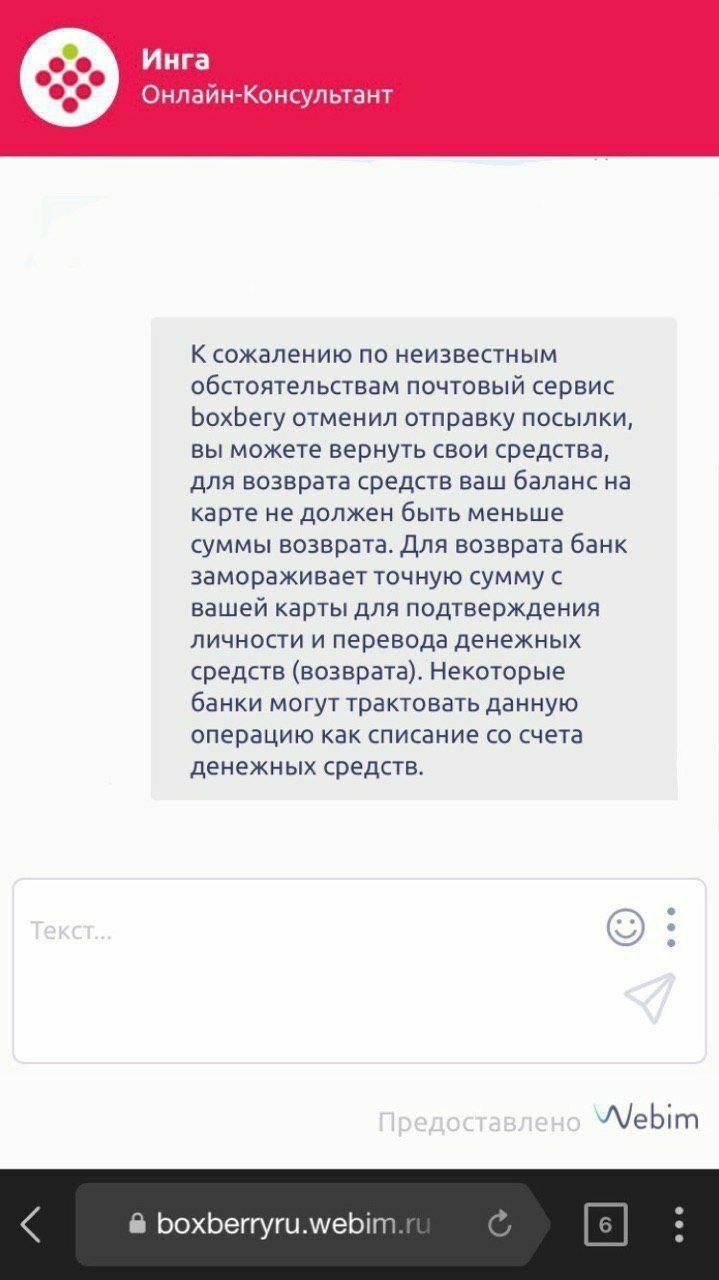Open the browser overflow menu
The width and height of the screenshot is (719, 1280).
[x=679, y=1224]
